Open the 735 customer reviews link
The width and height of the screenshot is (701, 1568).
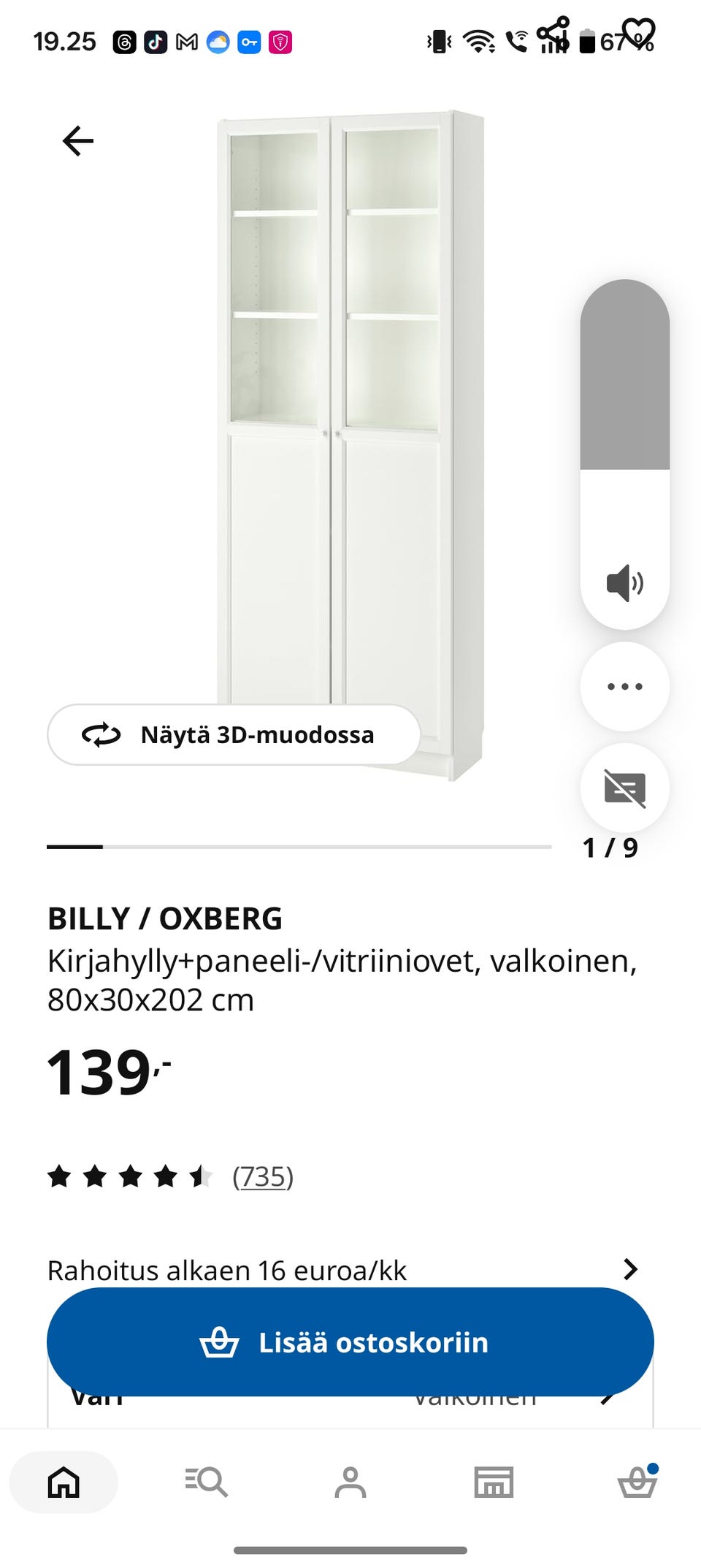(x=264, y=1176)
